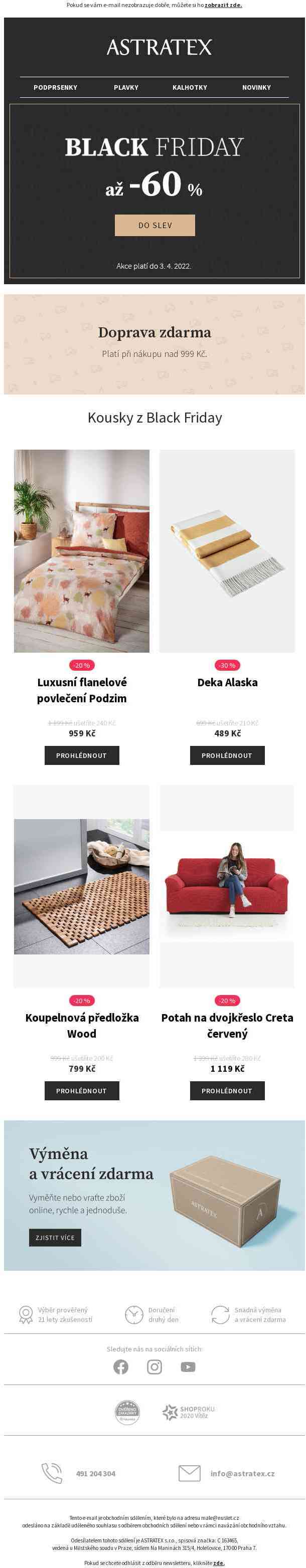Viewport: 306px width, 1568px height.
Task: Tap the 'Do slev' Black Friday button
Action: coord(155,225)
